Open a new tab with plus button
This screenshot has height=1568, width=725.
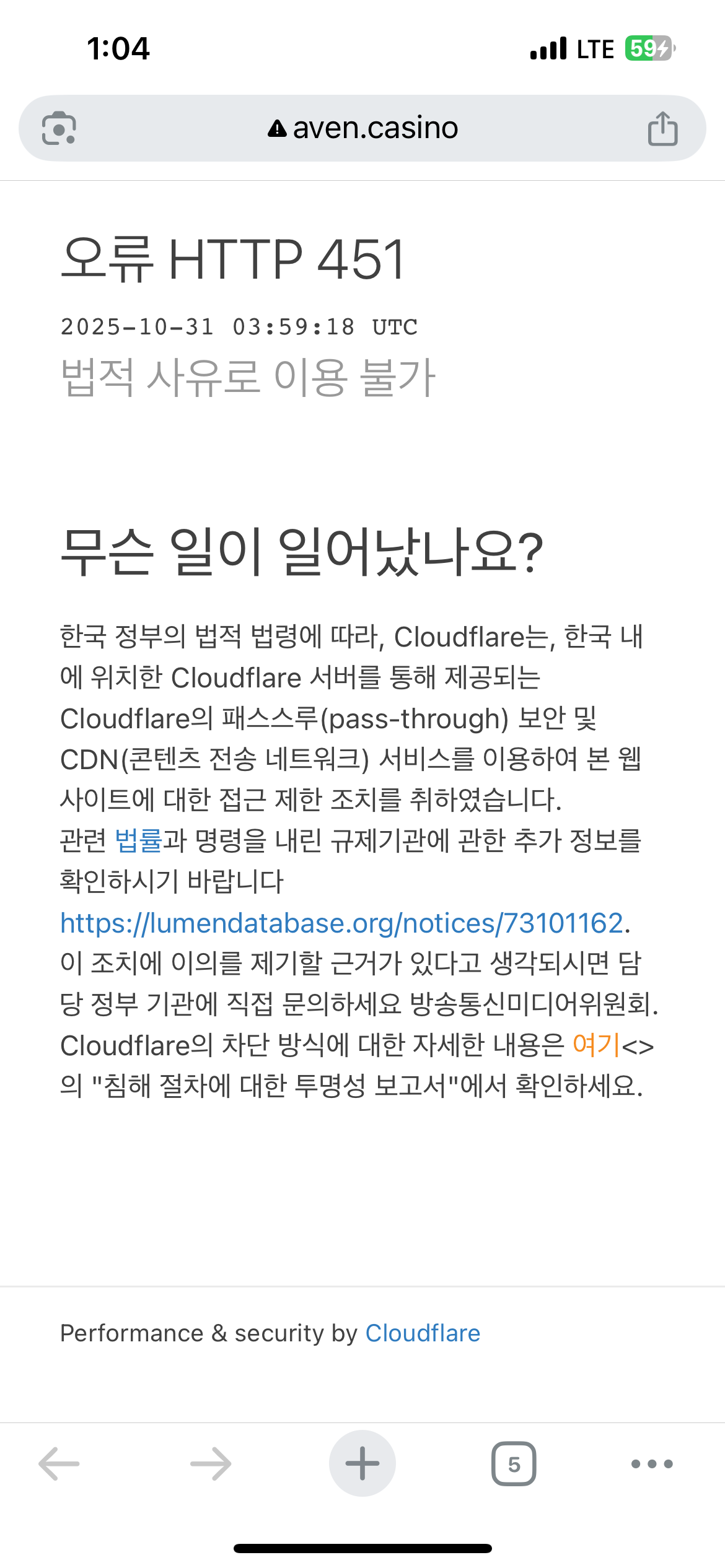tap(362, 1464)
